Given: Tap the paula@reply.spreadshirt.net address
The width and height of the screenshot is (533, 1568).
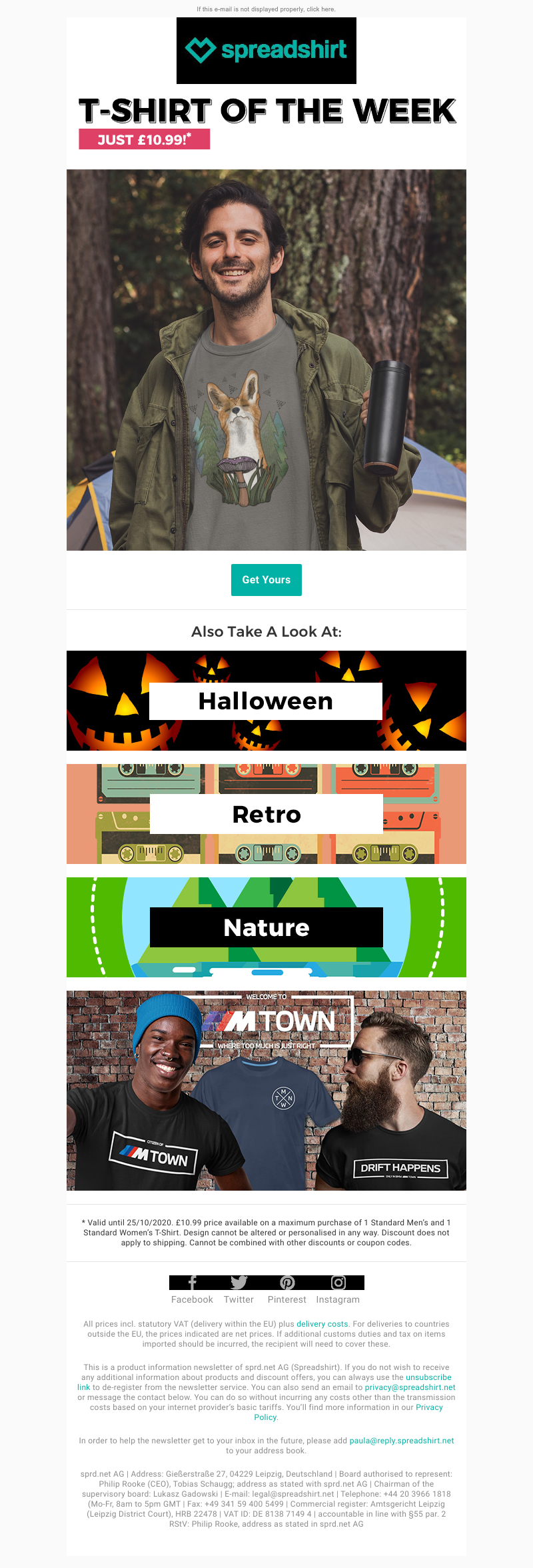Looking at the screenshot, I should click(x=401, y=1441).
